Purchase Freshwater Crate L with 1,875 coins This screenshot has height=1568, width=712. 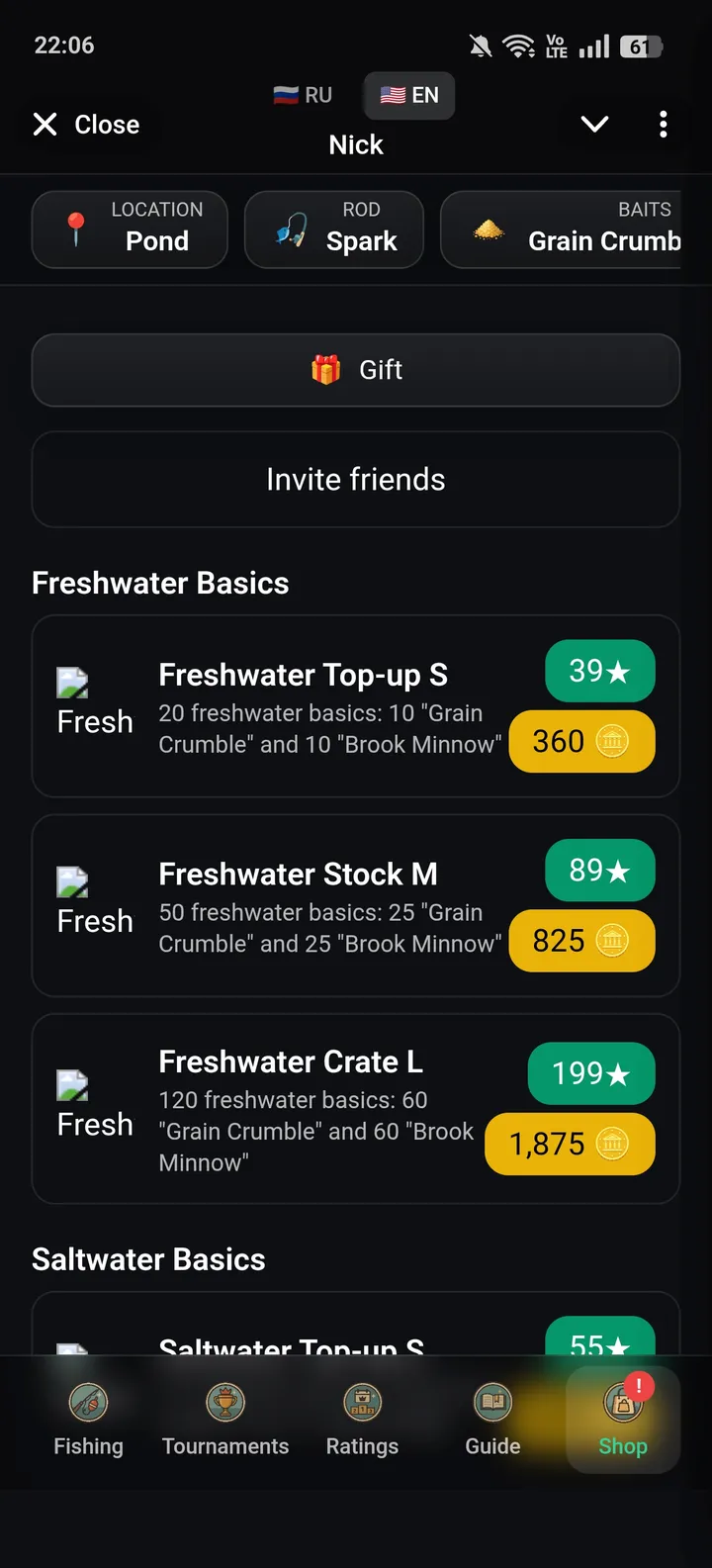coord(570,1144)
